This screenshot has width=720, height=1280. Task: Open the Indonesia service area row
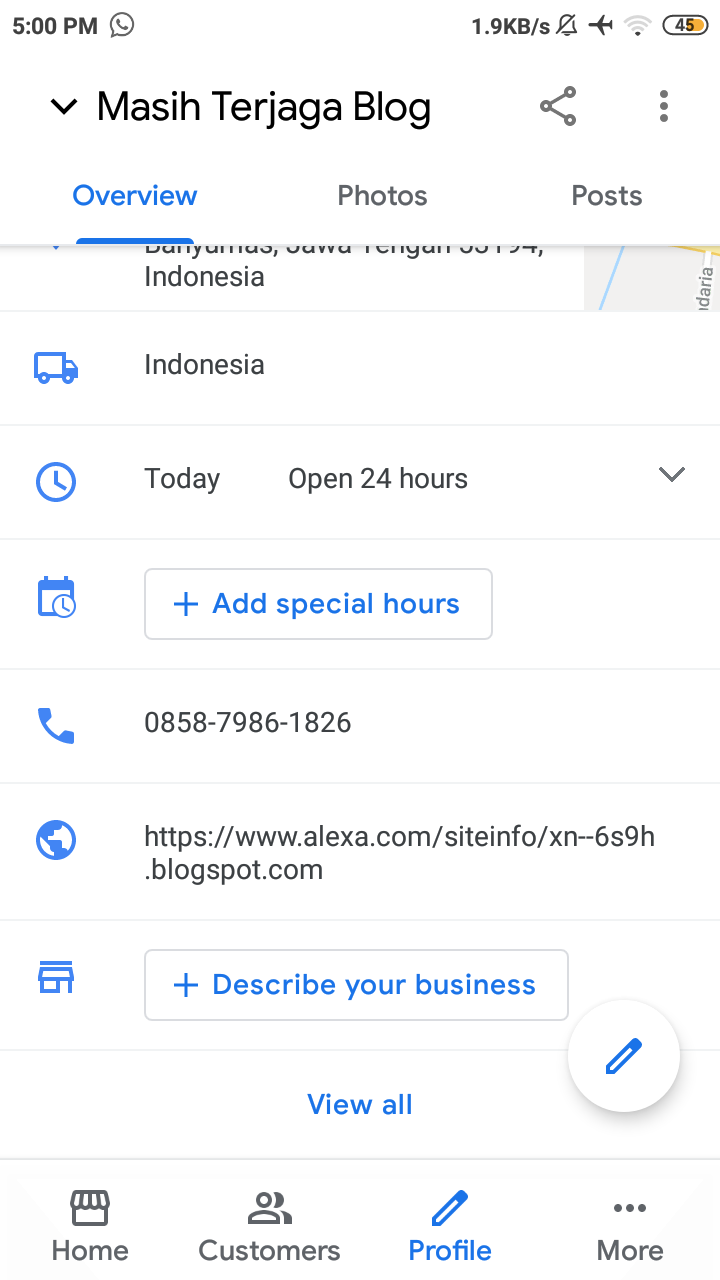click(x=360, y=365)
